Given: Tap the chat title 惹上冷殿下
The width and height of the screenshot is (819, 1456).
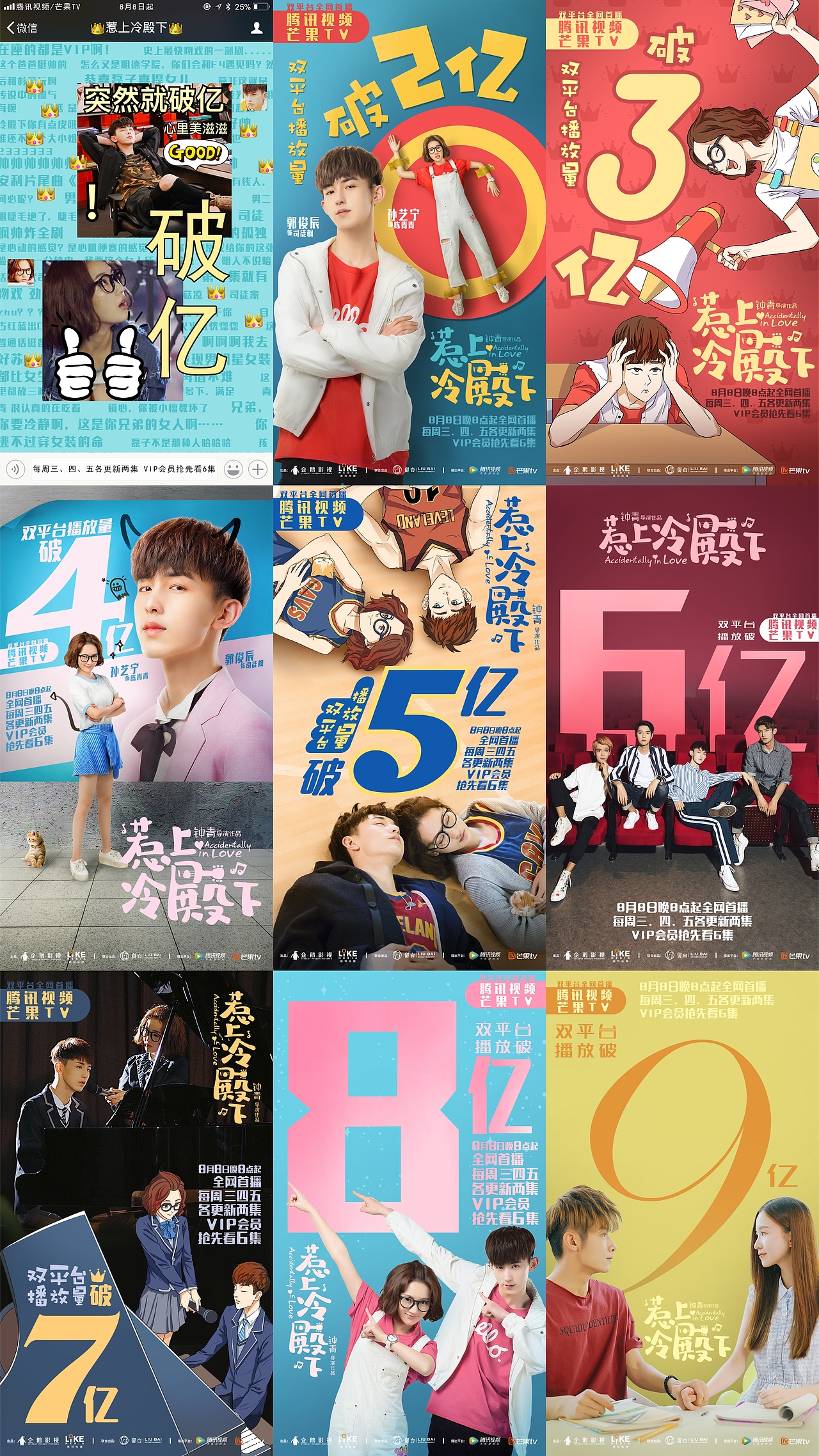Looking at the screenshot, I should tap(136, 27).
